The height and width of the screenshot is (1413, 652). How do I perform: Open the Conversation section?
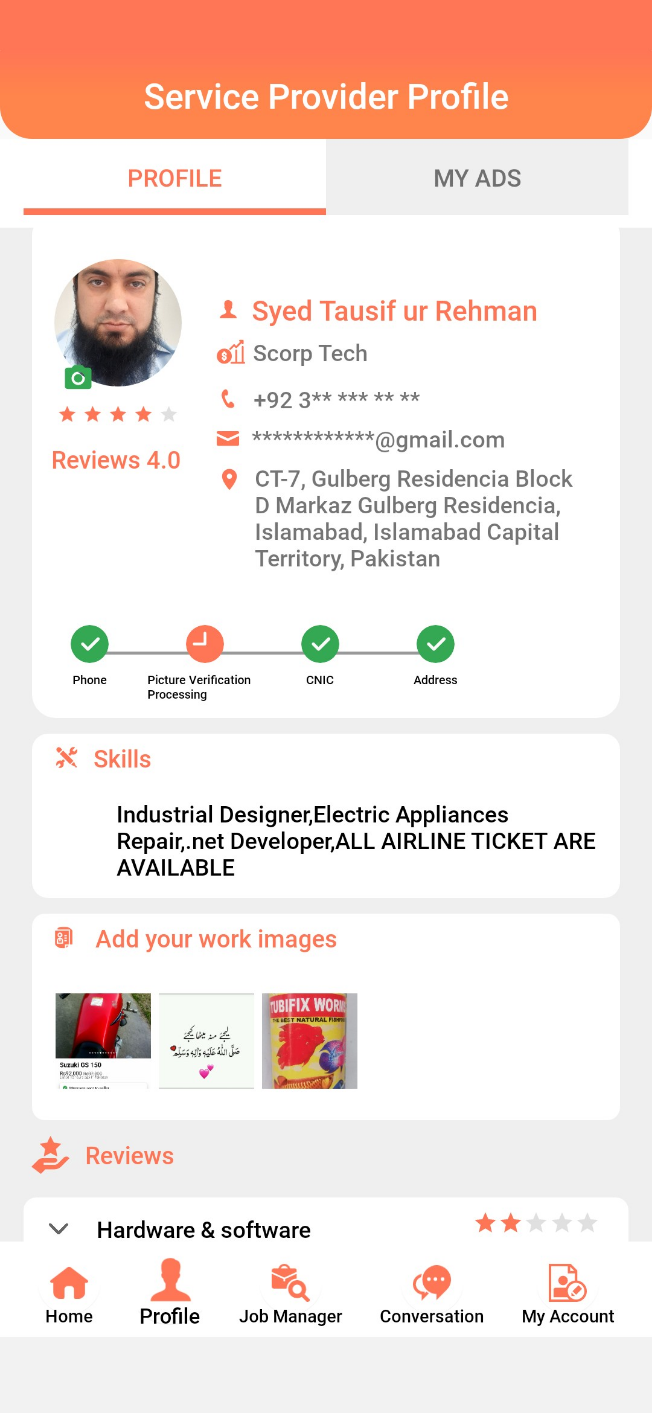point(431,1294)
